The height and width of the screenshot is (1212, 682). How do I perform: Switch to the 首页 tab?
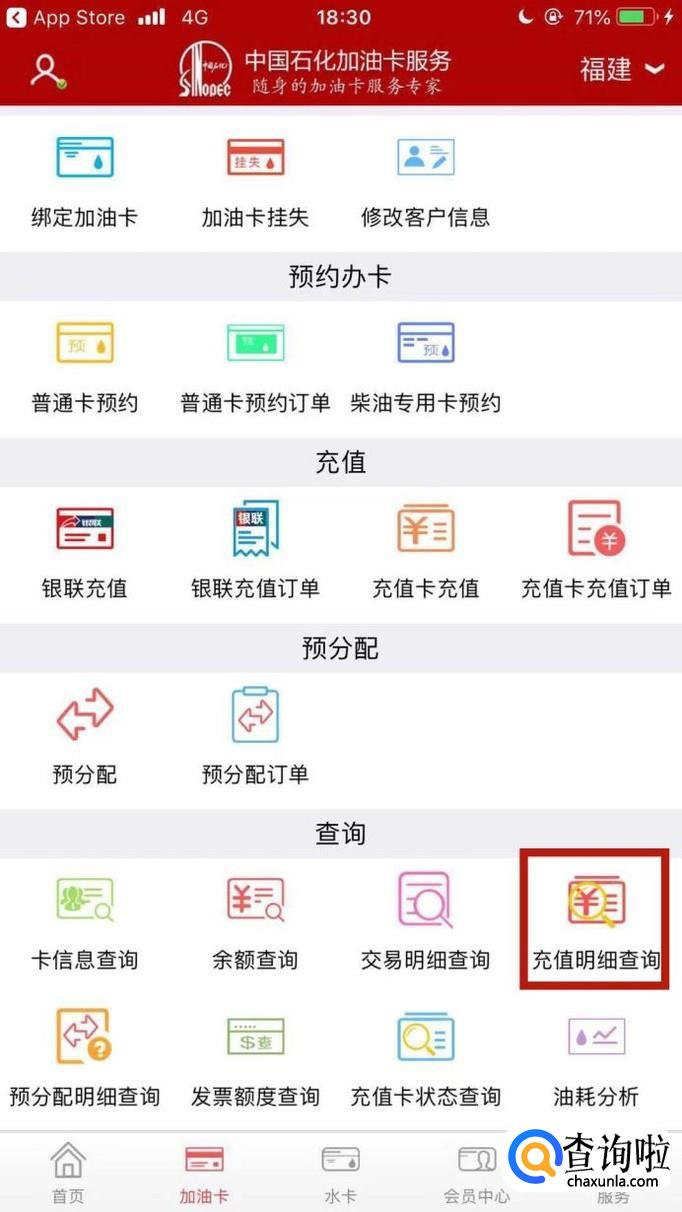coord(68,1173)
